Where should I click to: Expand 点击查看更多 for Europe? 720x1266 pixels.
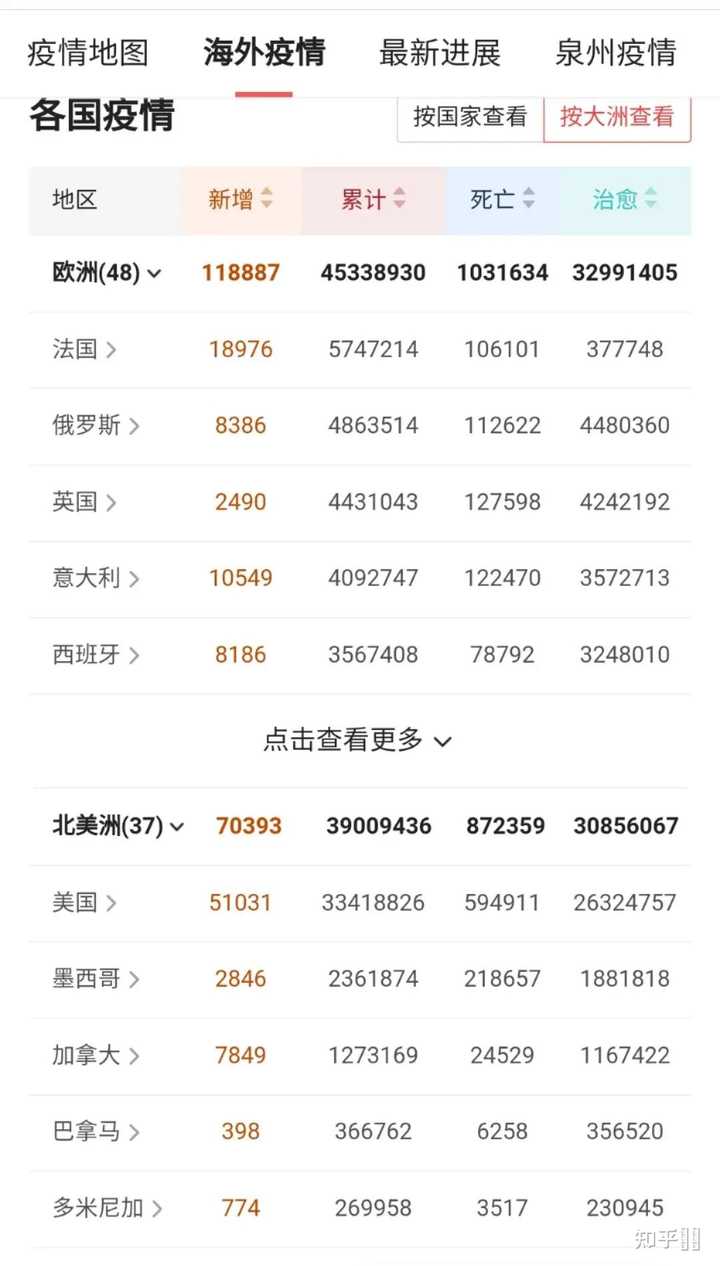point(358,740)
